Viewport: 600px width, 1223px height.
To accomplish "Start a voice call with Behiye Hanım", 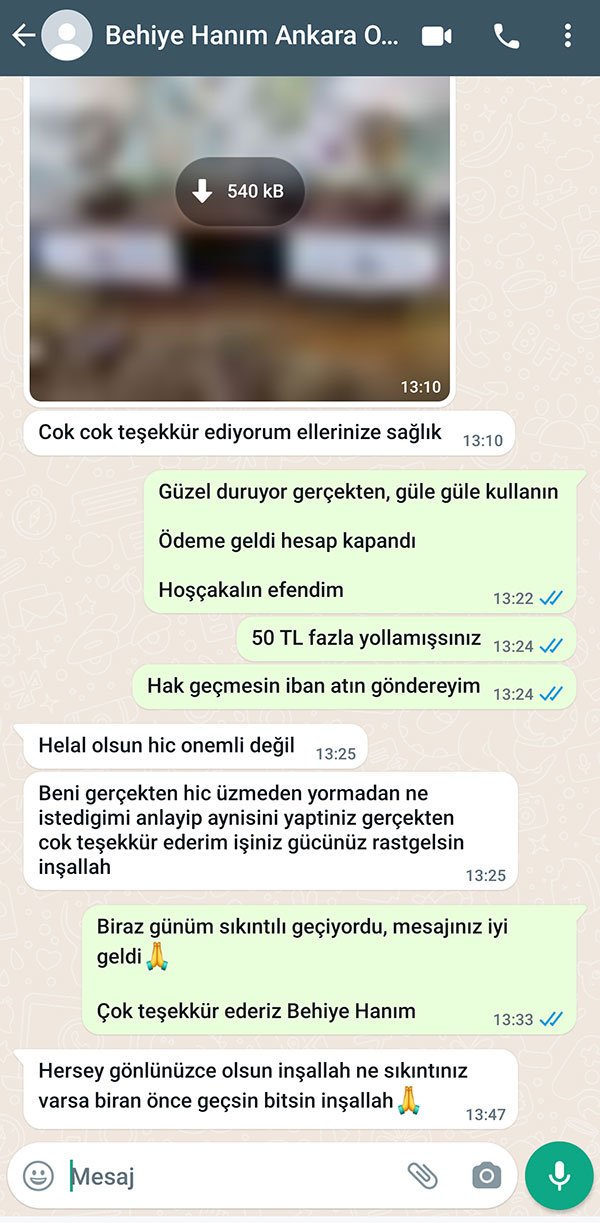I will pyautogui.click(x=506, y=36).
